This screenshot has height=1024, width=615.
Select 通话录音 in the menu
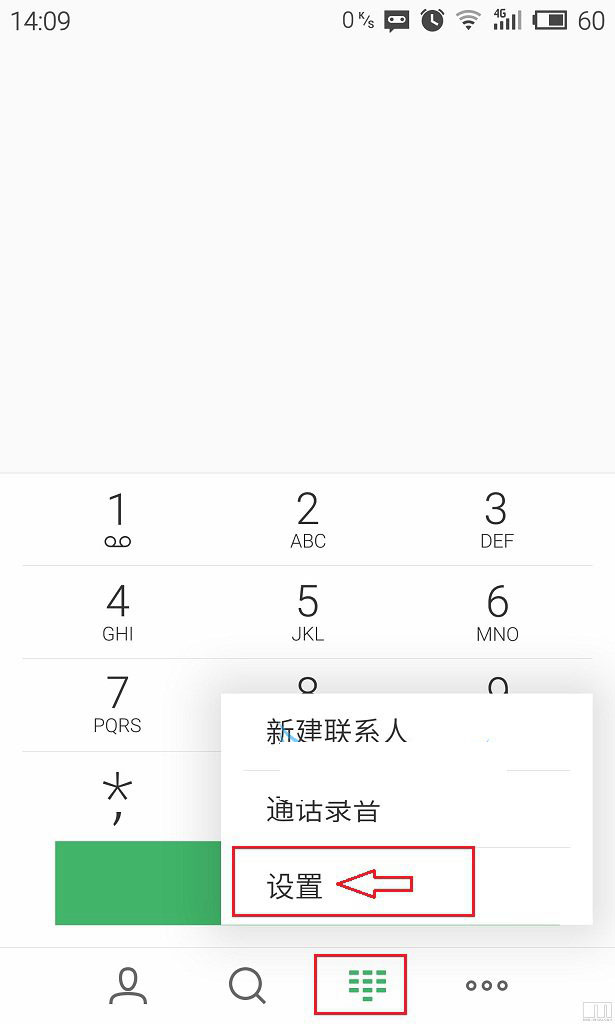[x=323, y=810]
